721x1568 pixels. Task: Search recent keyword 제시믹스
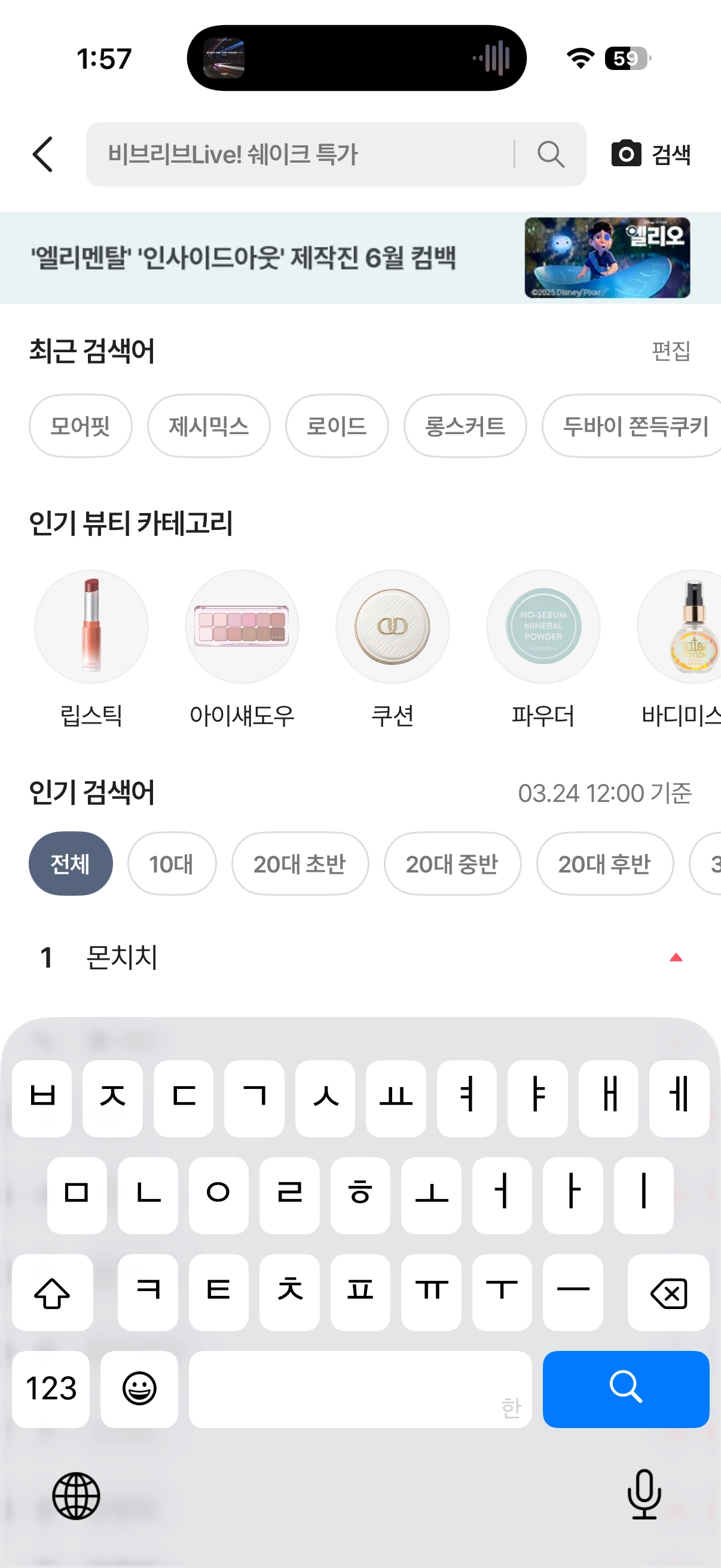click(209, 426)
